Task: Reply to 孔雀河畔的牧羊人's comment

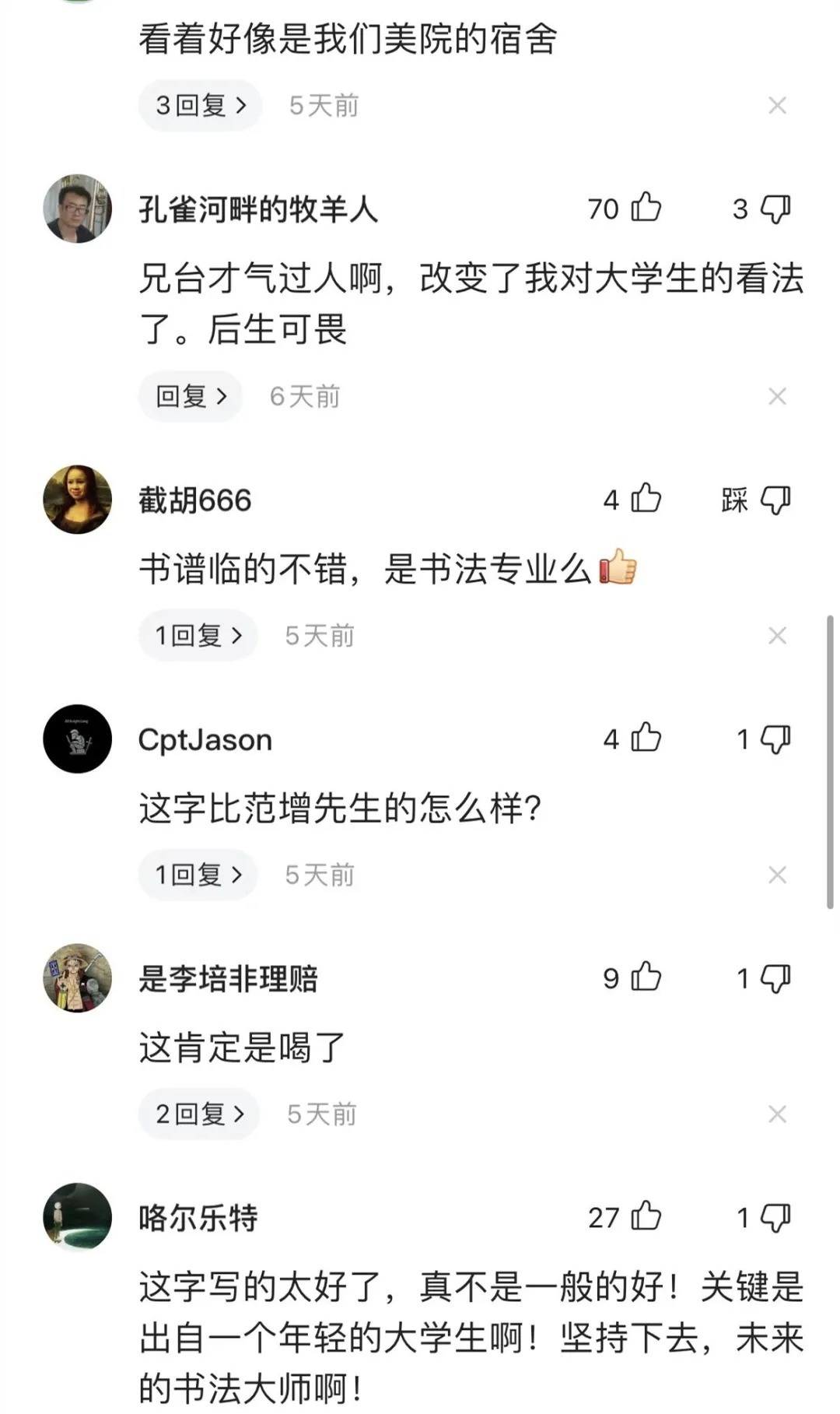Action: coord(191,396)
